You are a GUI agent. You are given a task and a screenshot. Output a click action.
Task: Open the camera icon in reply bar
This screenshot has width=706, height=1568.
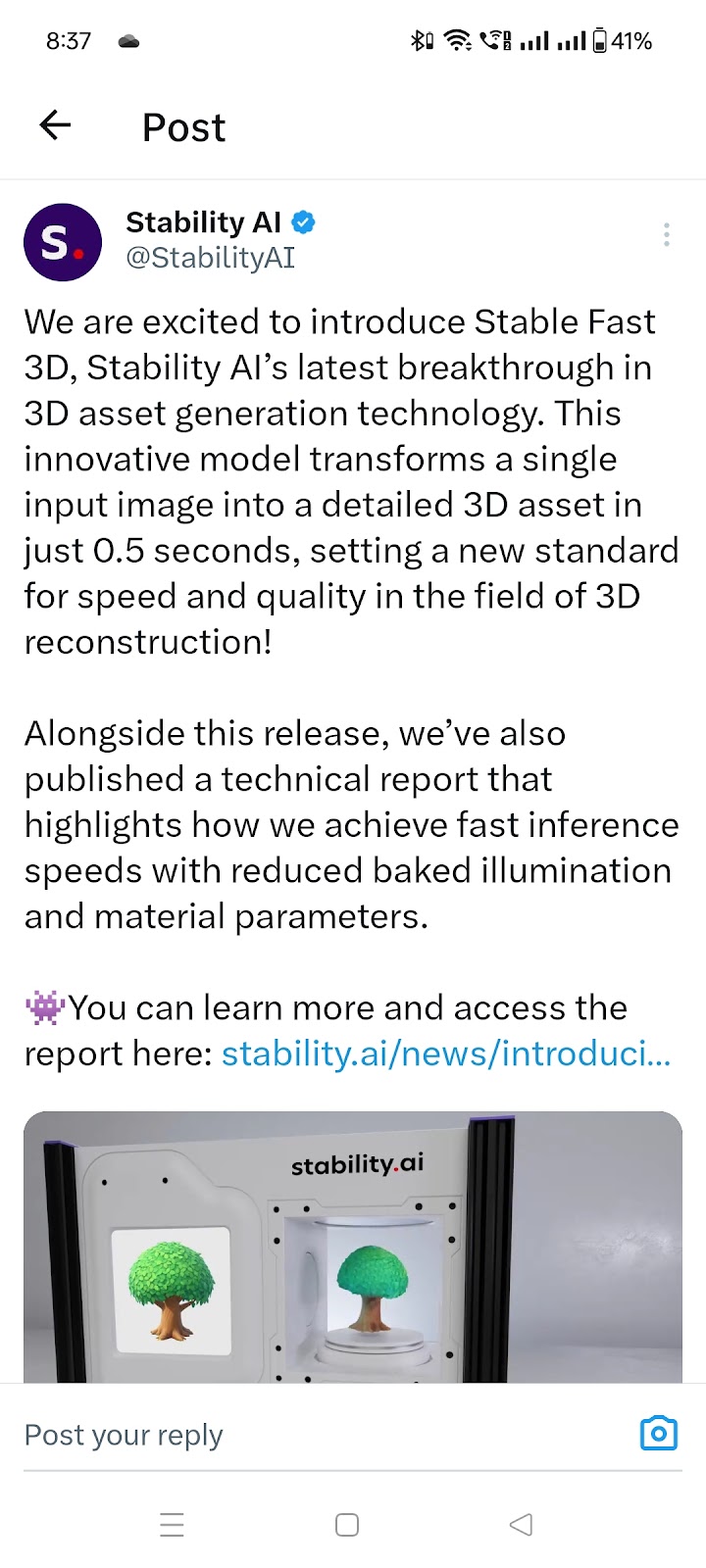[x=659, y=1434]
